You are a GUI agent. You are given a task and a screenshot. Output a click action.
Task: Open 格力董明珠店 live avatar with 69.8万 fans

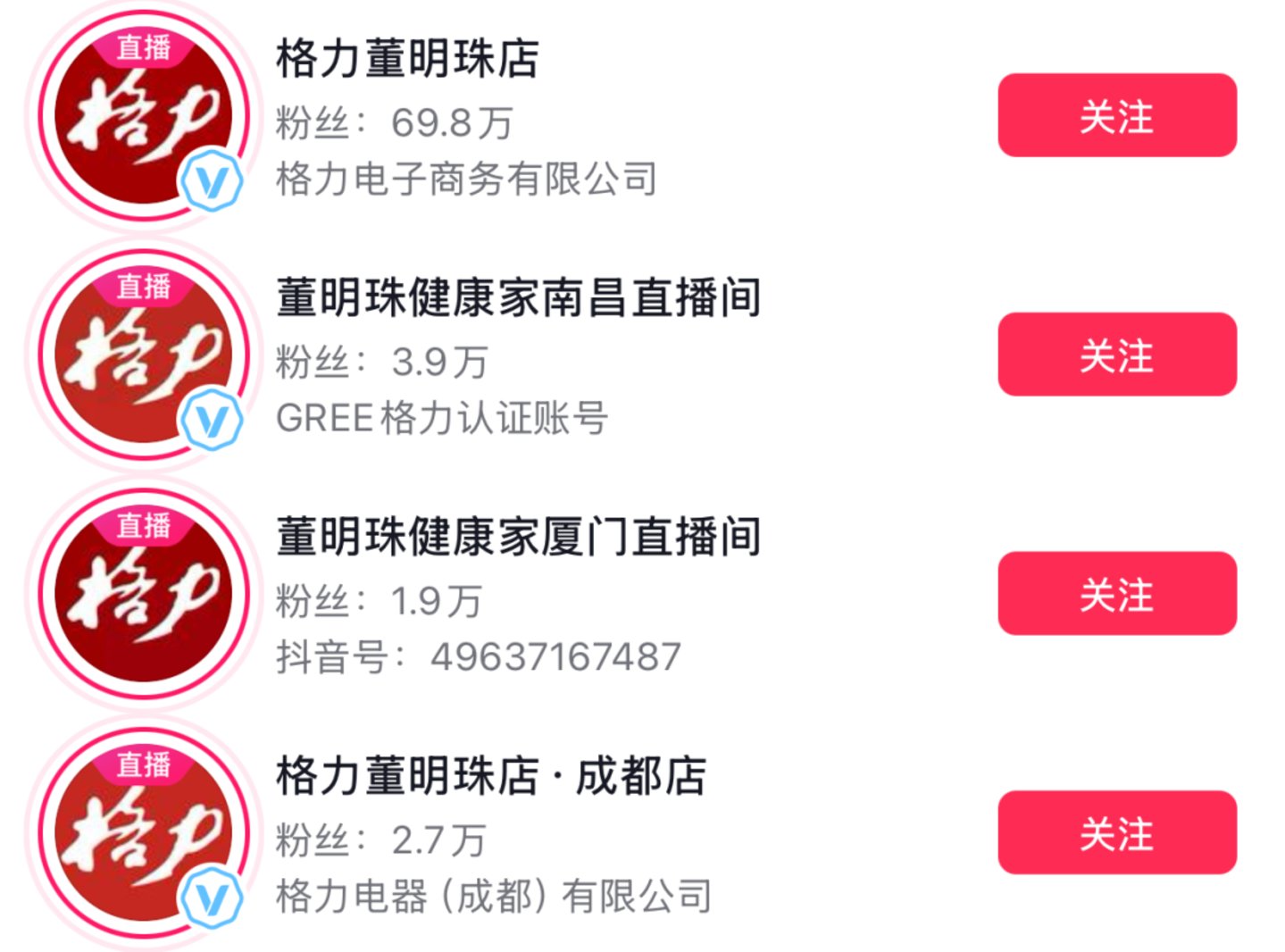pyautogui.click(x=143, y=116)
